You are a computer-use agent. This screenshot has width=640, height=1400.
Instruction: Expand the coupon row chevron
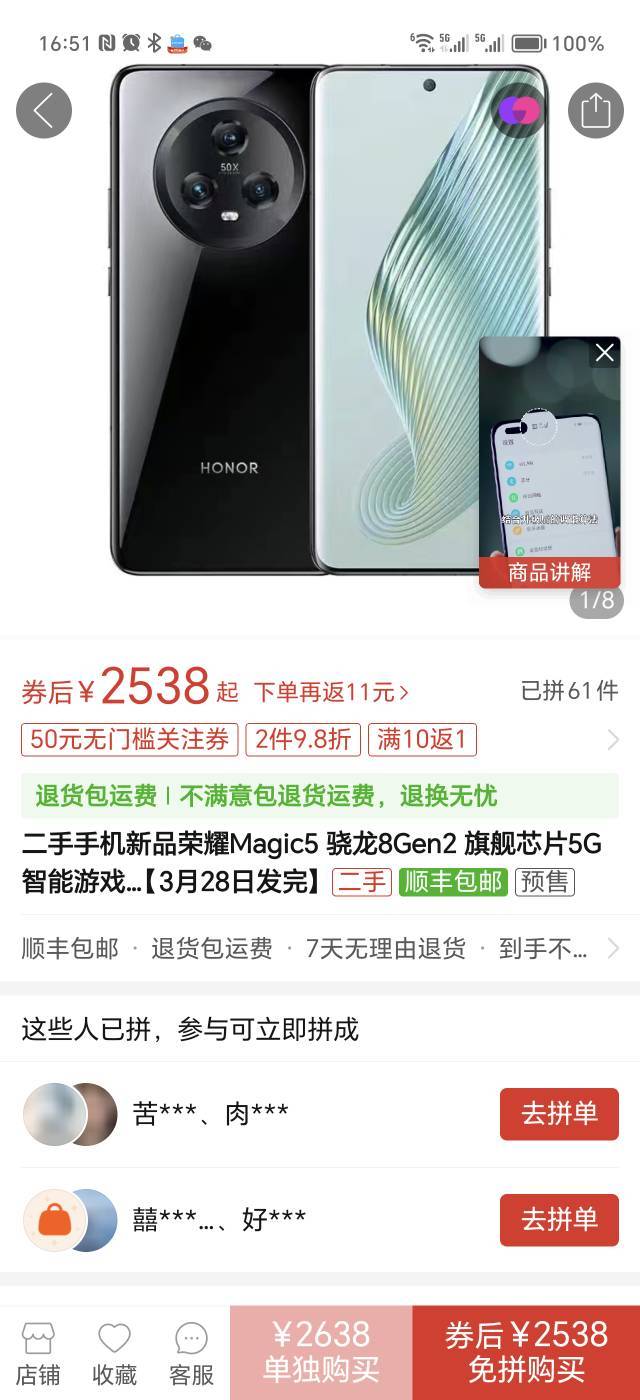pos(613,740)
